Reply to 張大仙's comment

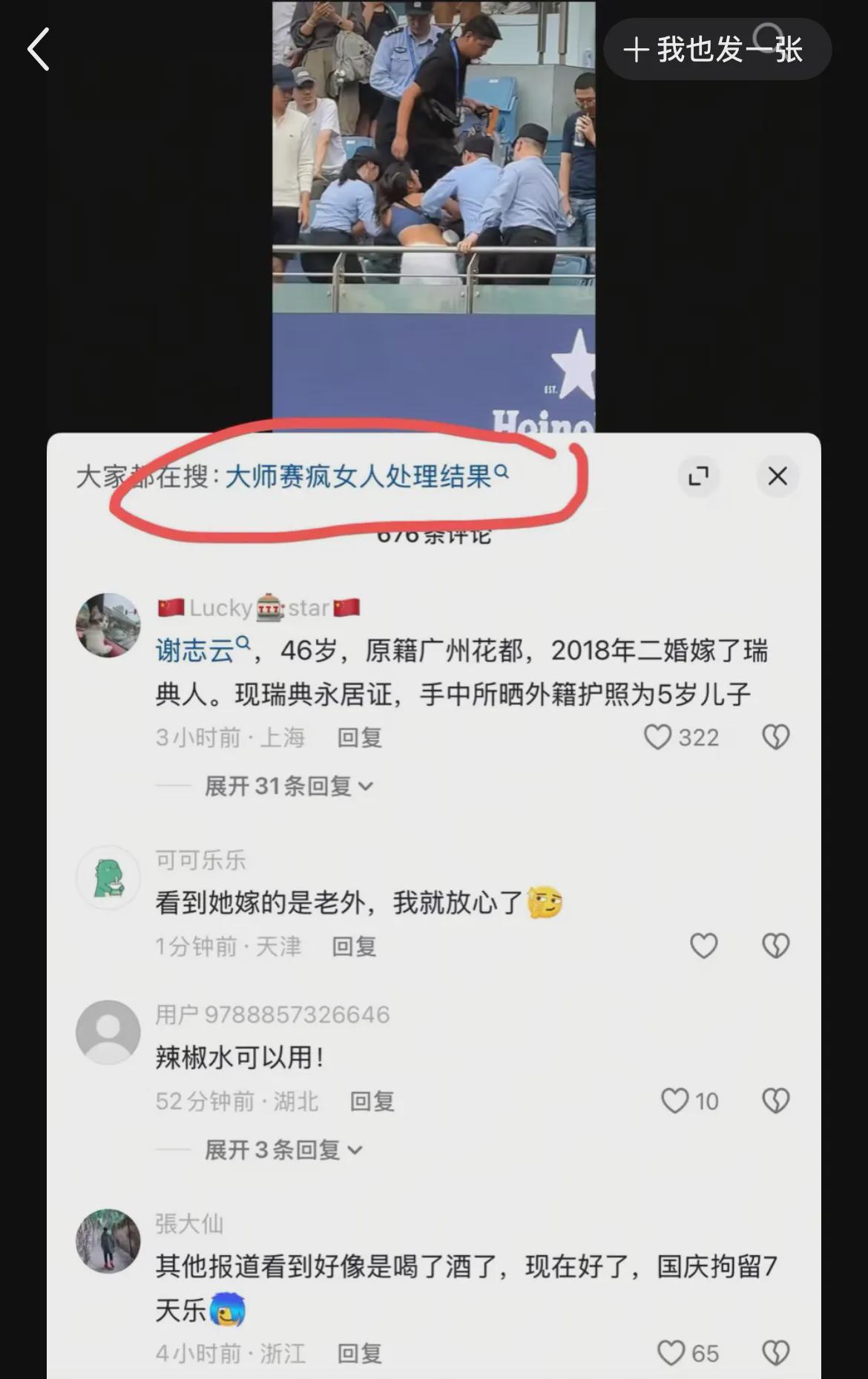[x=359, y=1354]
